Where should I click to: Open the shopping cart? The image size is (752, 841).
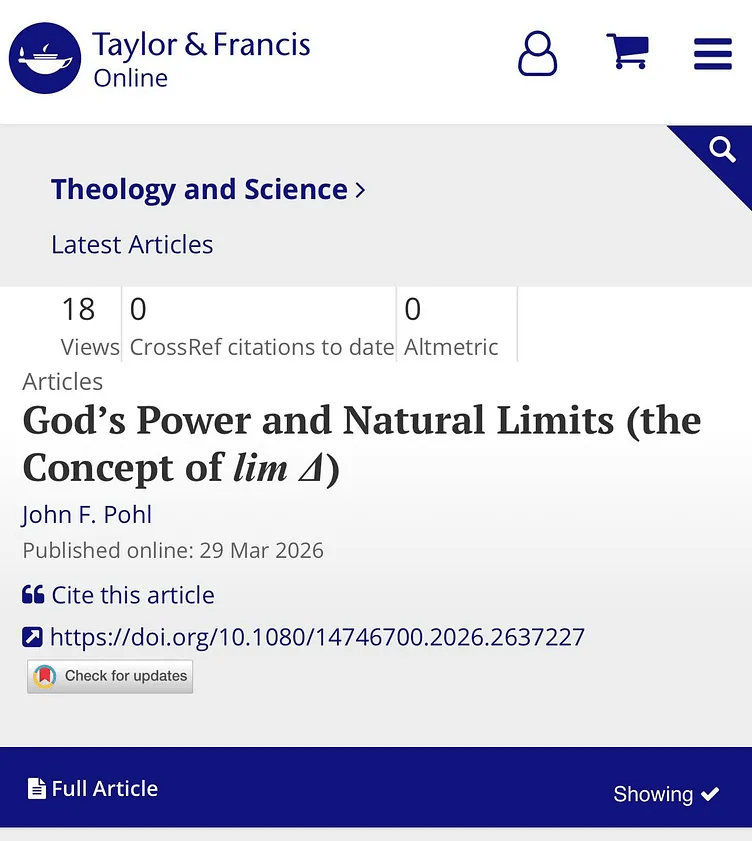click(628, 51)
